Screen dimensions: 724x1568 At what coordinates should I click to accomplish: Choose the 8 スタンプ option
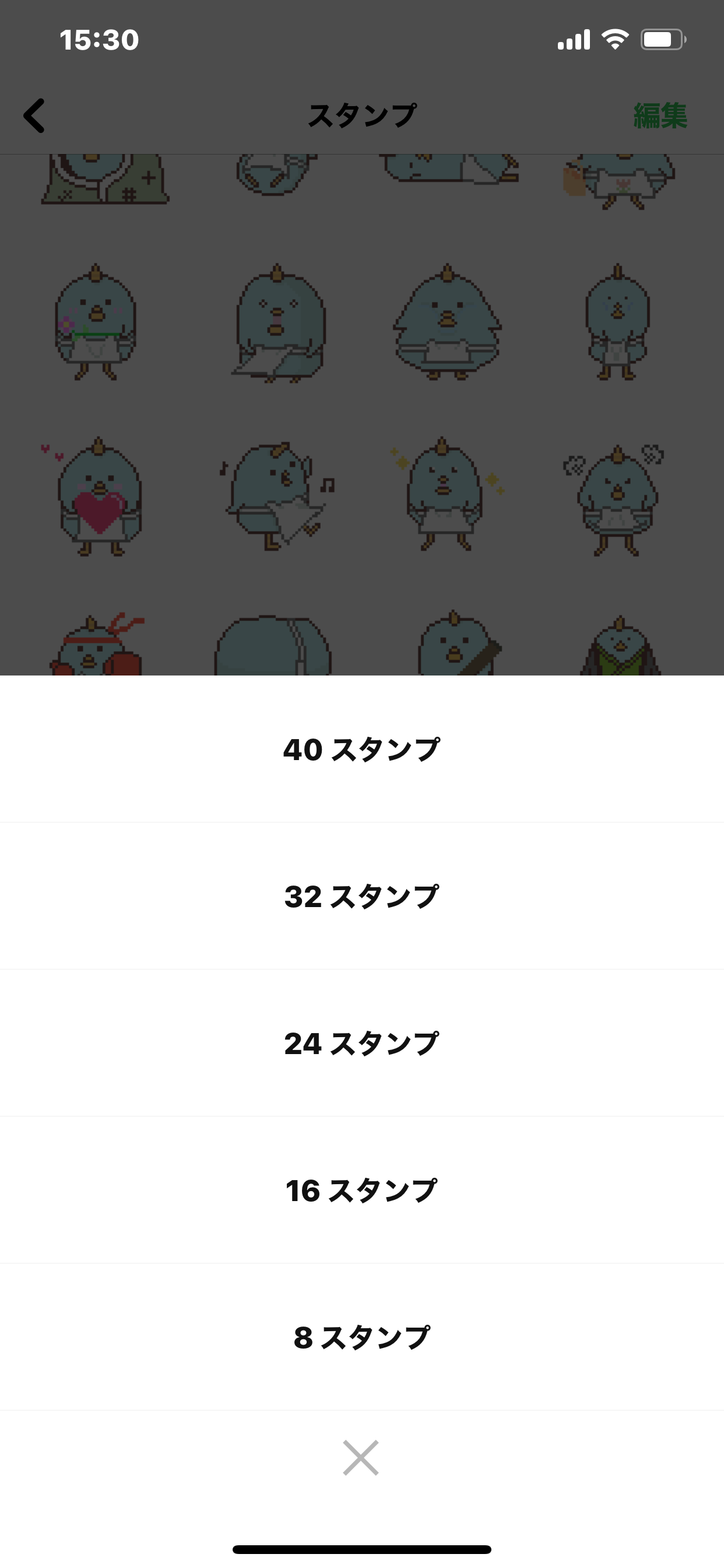pyautogui.click(x=361, y=1338)
